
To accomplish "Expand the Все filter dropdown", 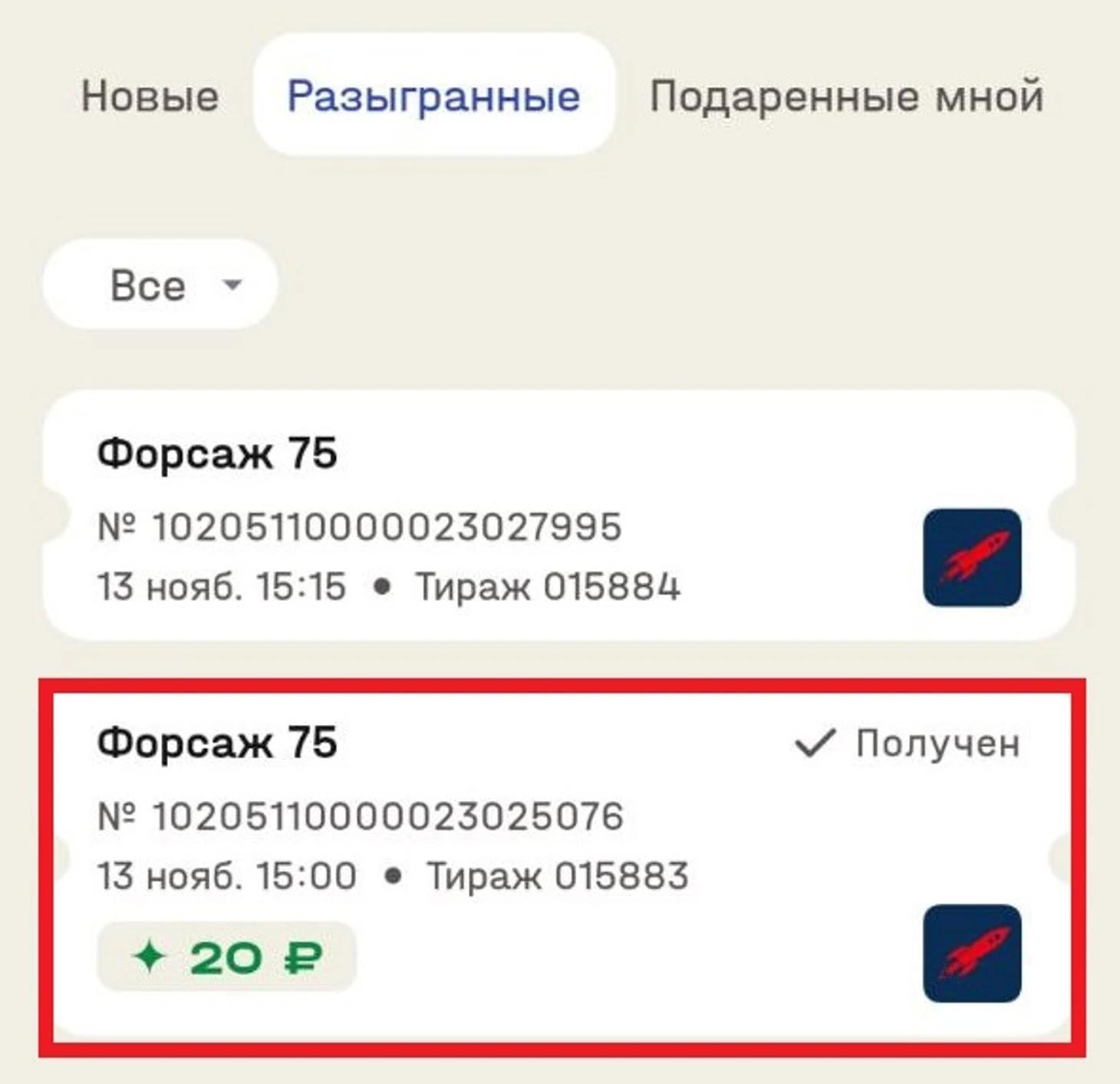I will [160, 285].
